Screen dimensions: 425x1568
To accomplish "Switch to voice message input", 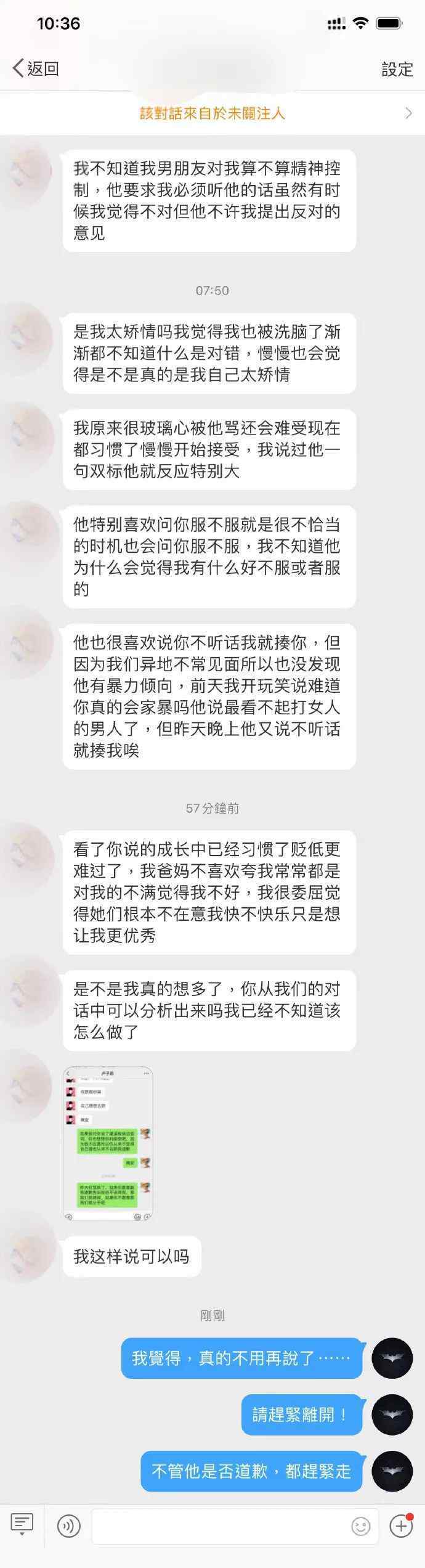I will tap(68, 1526).
